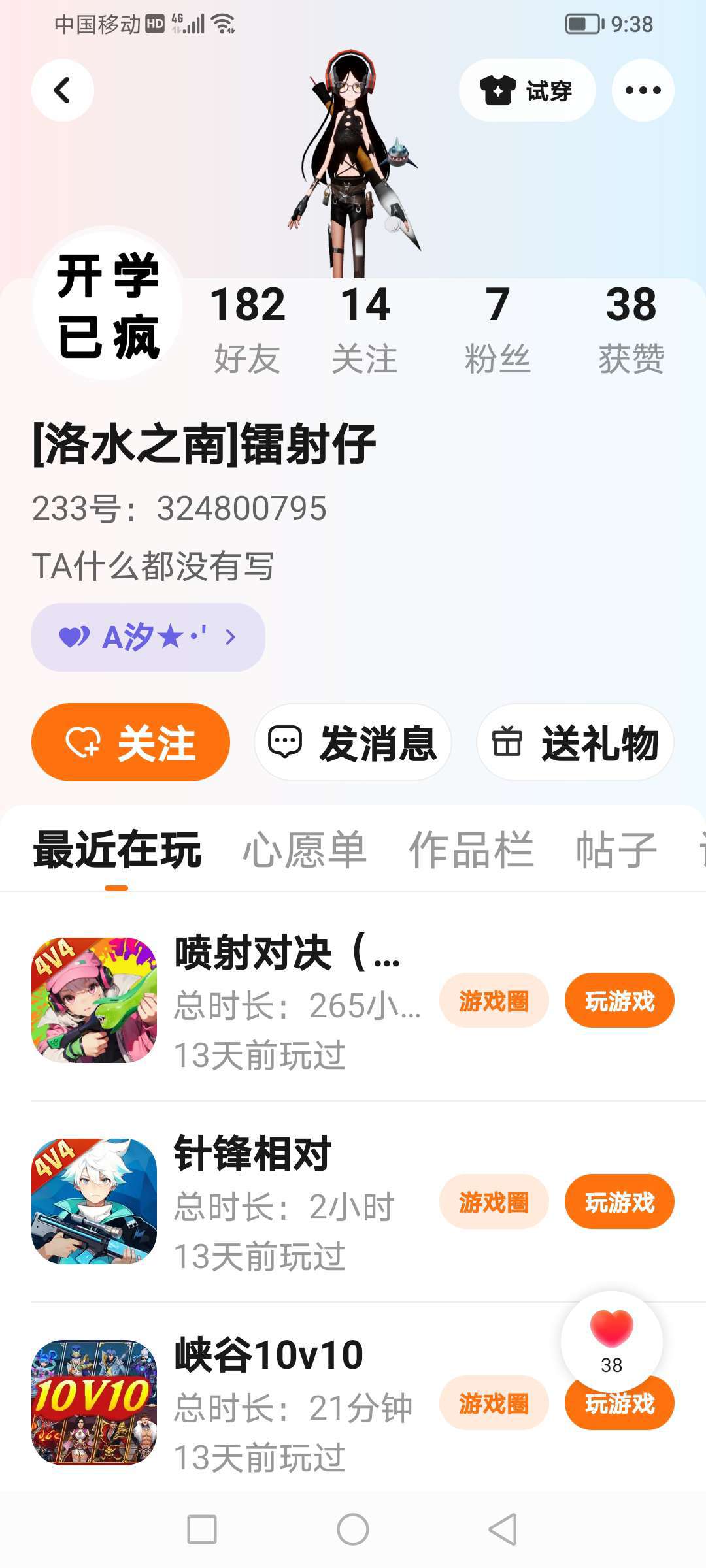Switch to the 作品栏 tab
Screen dimensions: 706x1568
(471, 849)
